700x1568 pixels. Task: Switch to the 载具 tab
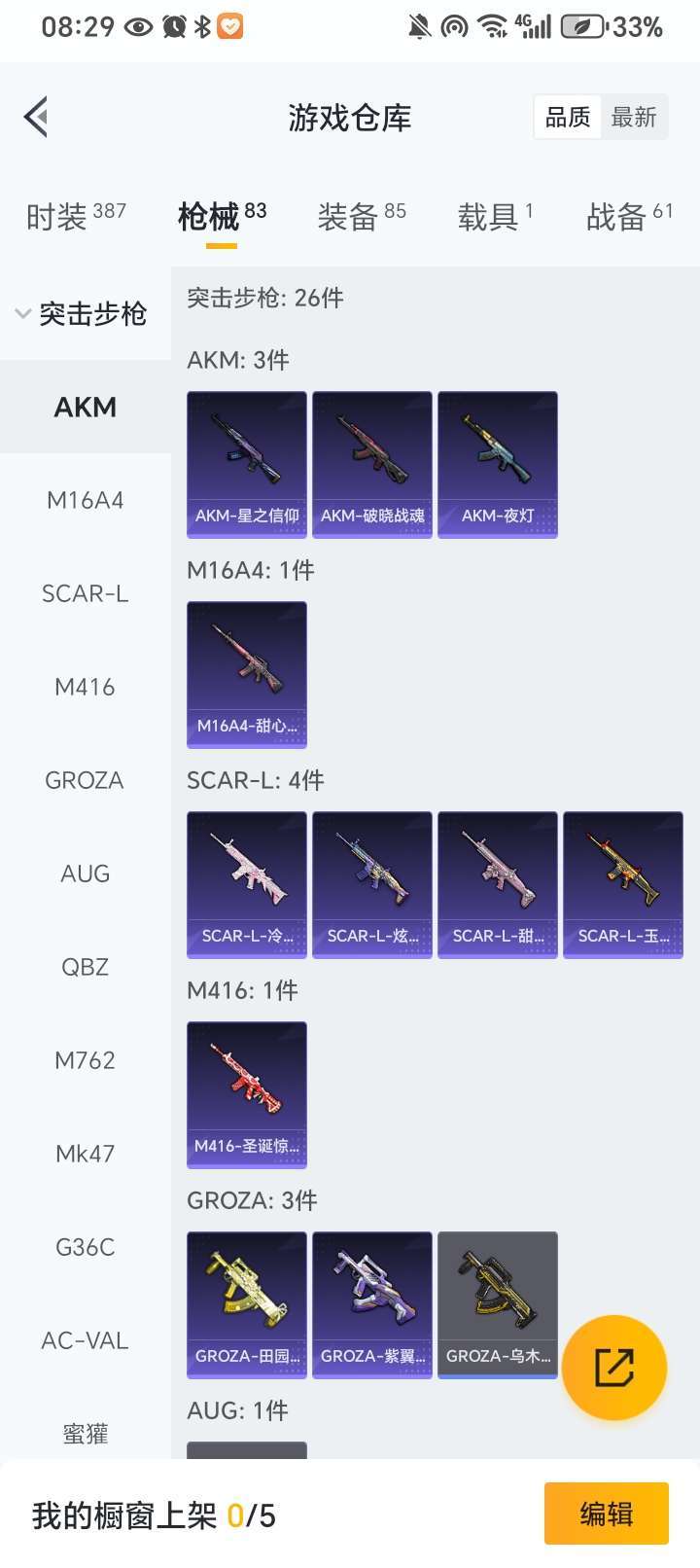coord(495,216)
